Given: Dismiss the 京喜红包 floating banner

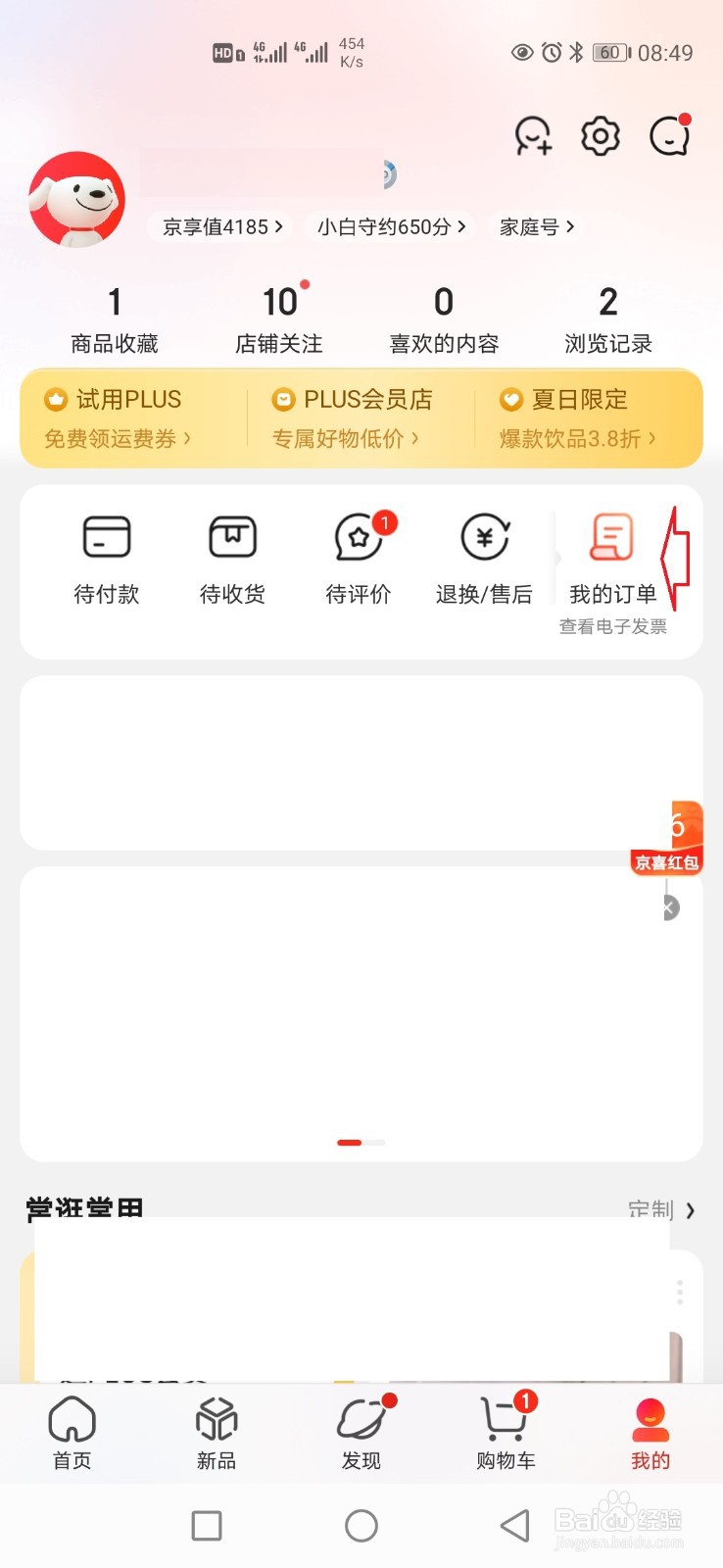Looking at the screenshot, I should pyautogui.click(x=669, y=908).
